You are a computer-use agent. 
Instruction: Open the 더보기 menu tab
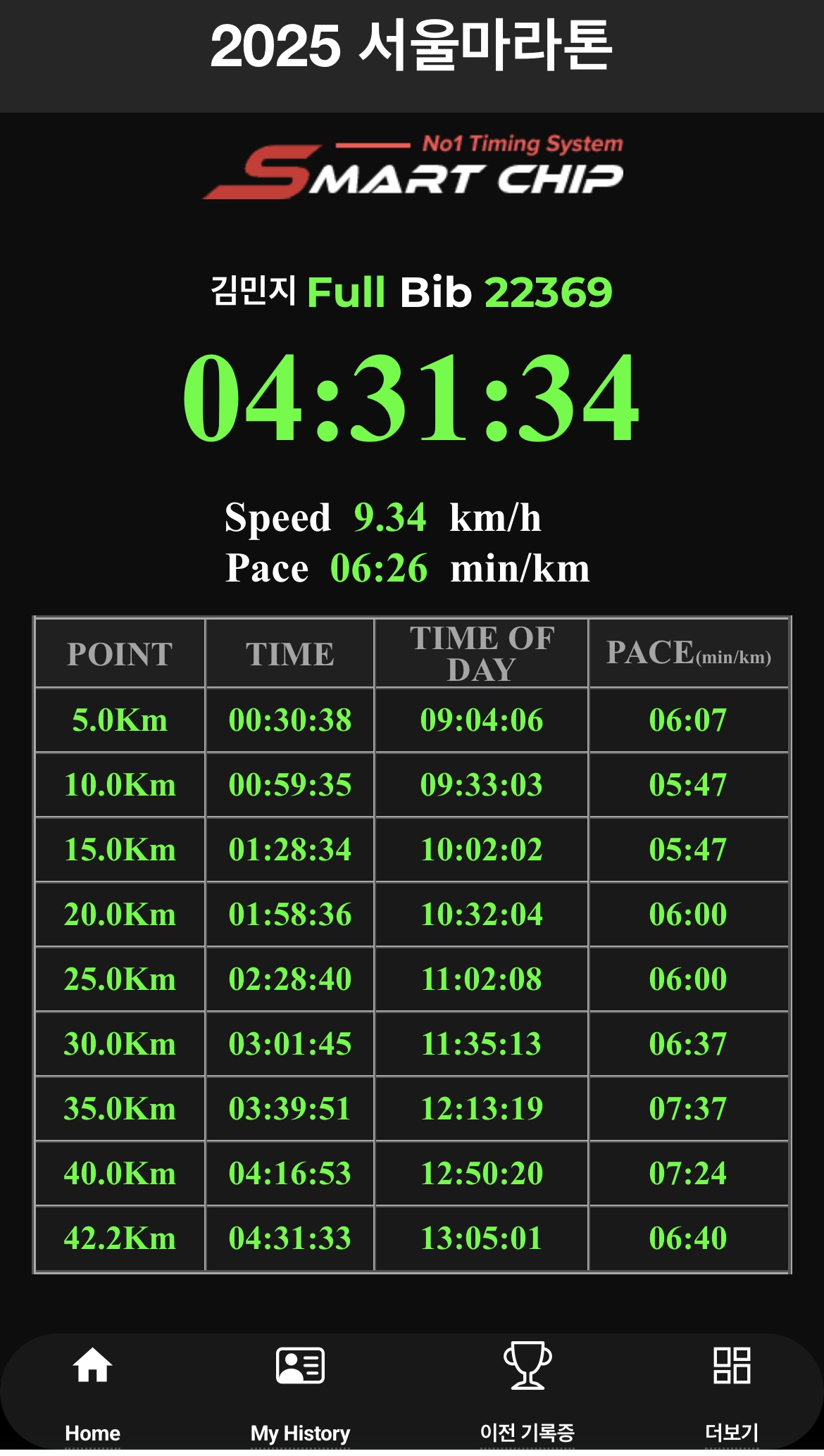point(732,1390)
